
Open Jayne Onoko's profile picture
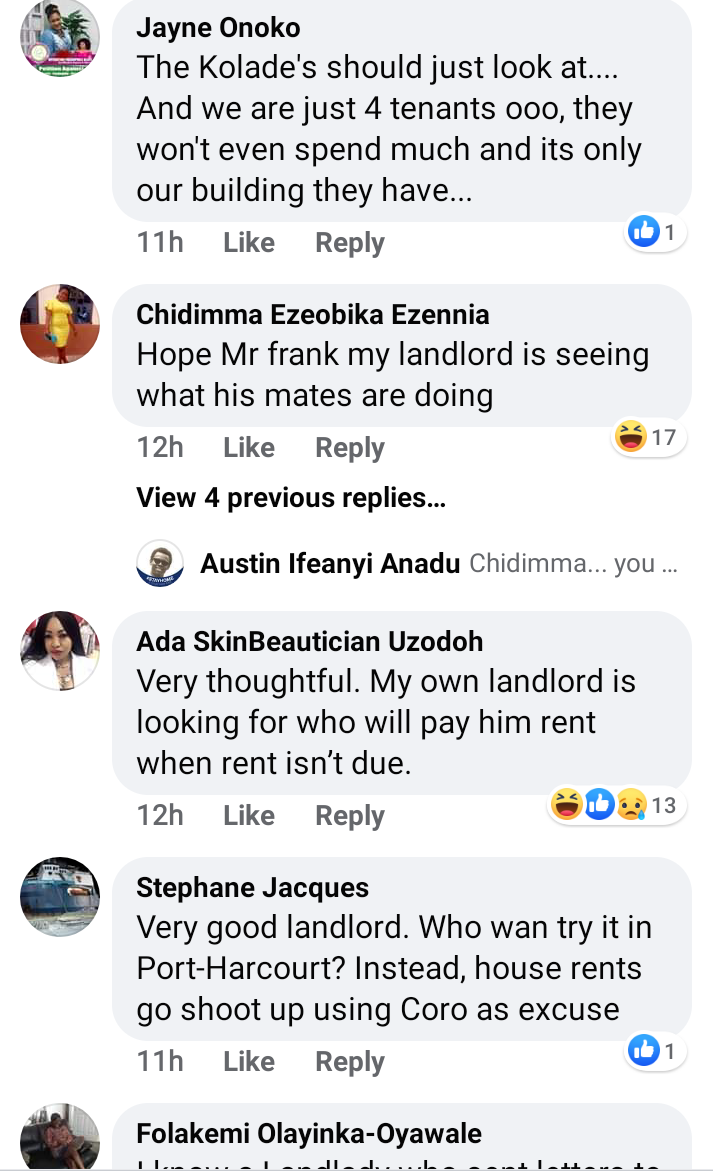[60, 37]
